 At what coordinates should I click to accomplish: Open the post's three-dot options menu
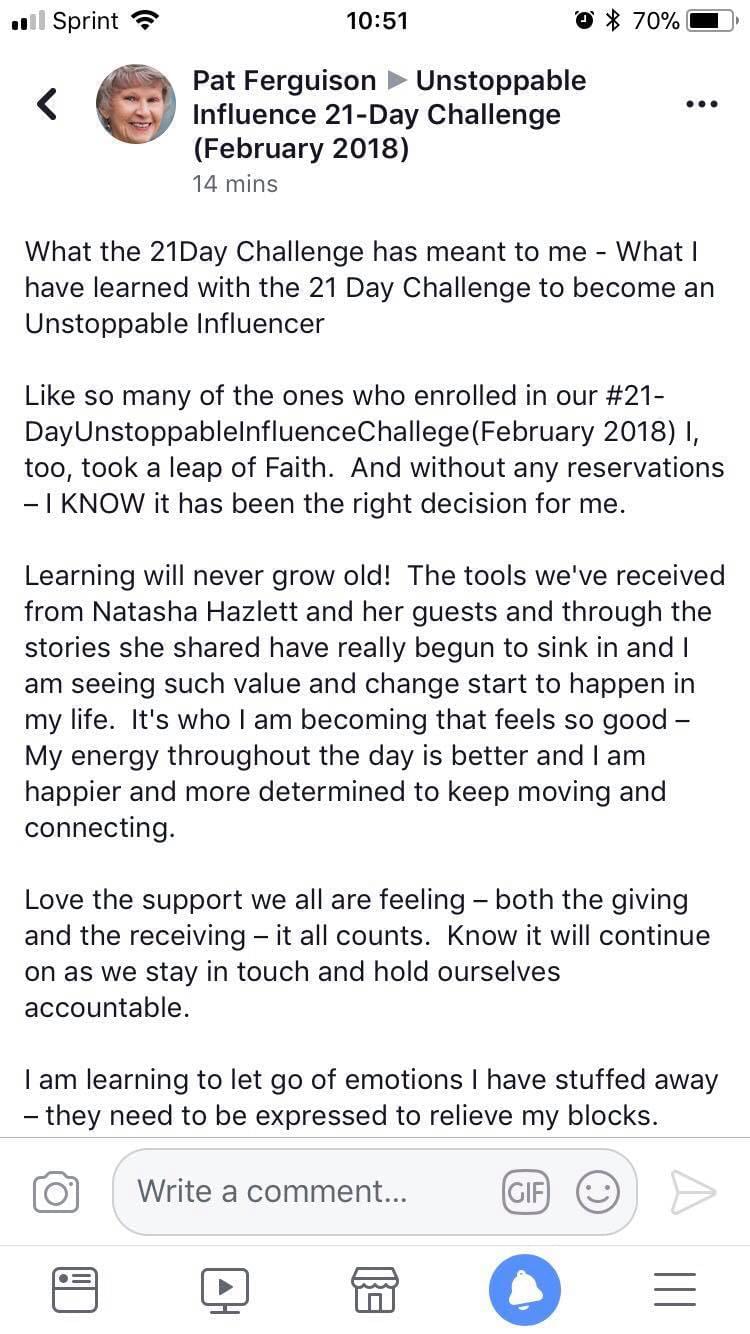700,104
